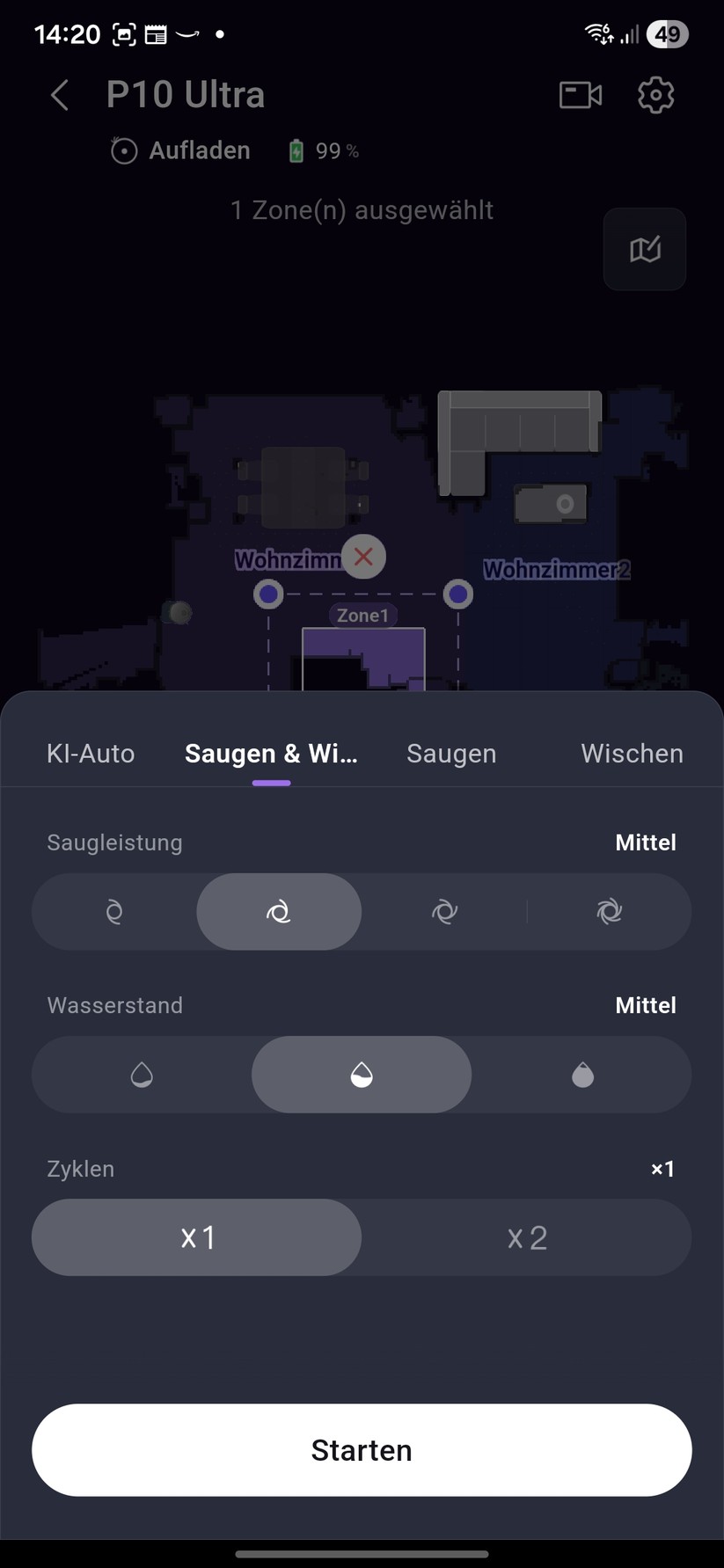Select the highest suction power icon
The width and height of the screenshot is (724, 1568).
[x=611, y=912]
